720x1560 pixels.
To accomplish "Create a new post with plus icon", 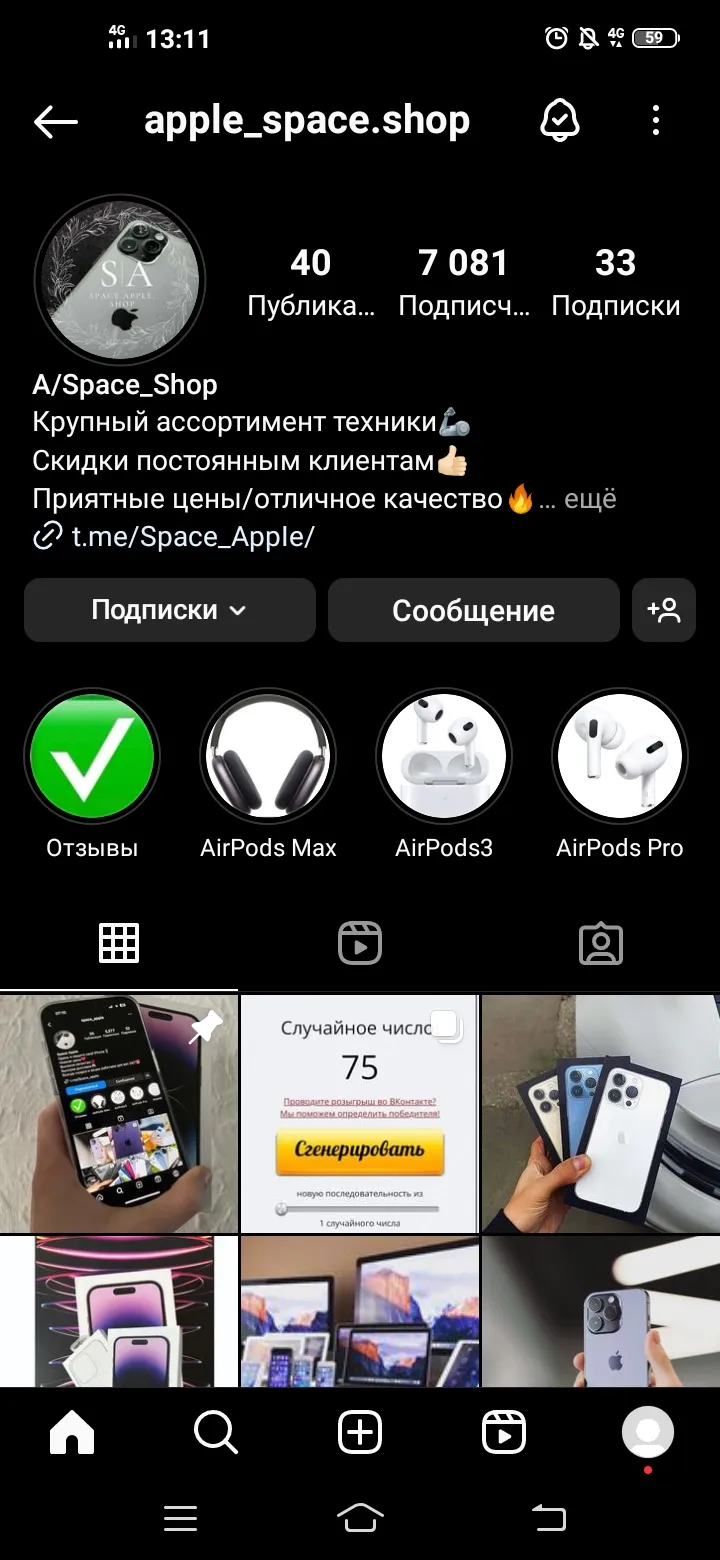I will [360, 1433].
